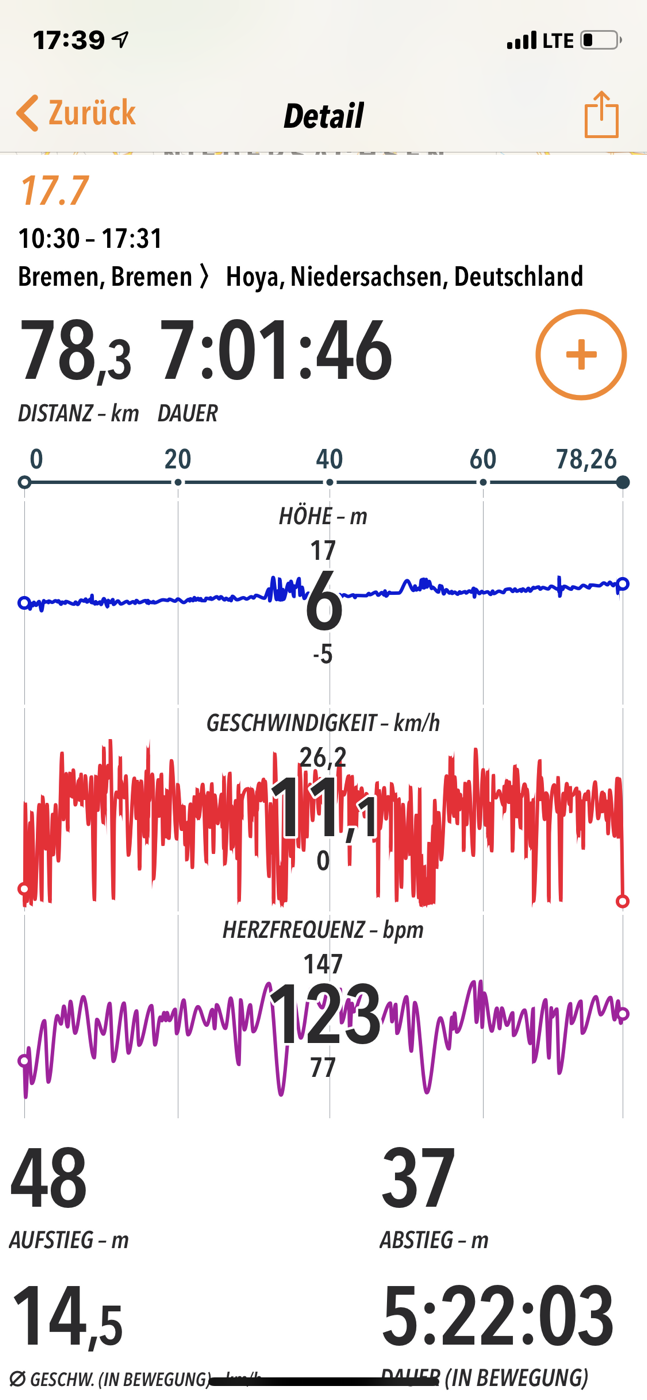647x1400 pixels.
Task: Select the 60 km marker on the distance scale
Action: pos(483,482)
